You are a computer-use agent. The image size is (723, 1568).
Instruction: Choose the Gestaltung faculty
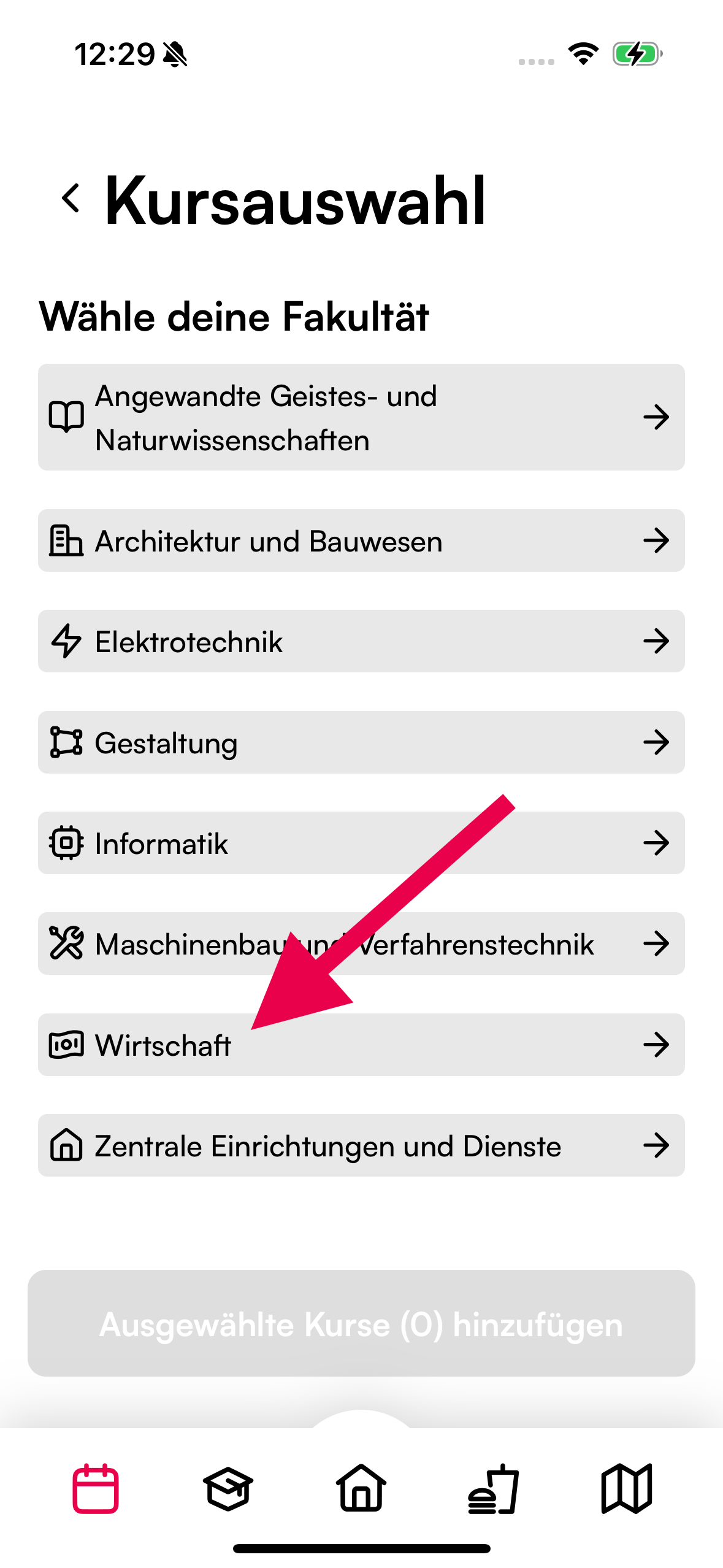pos(361,742)
